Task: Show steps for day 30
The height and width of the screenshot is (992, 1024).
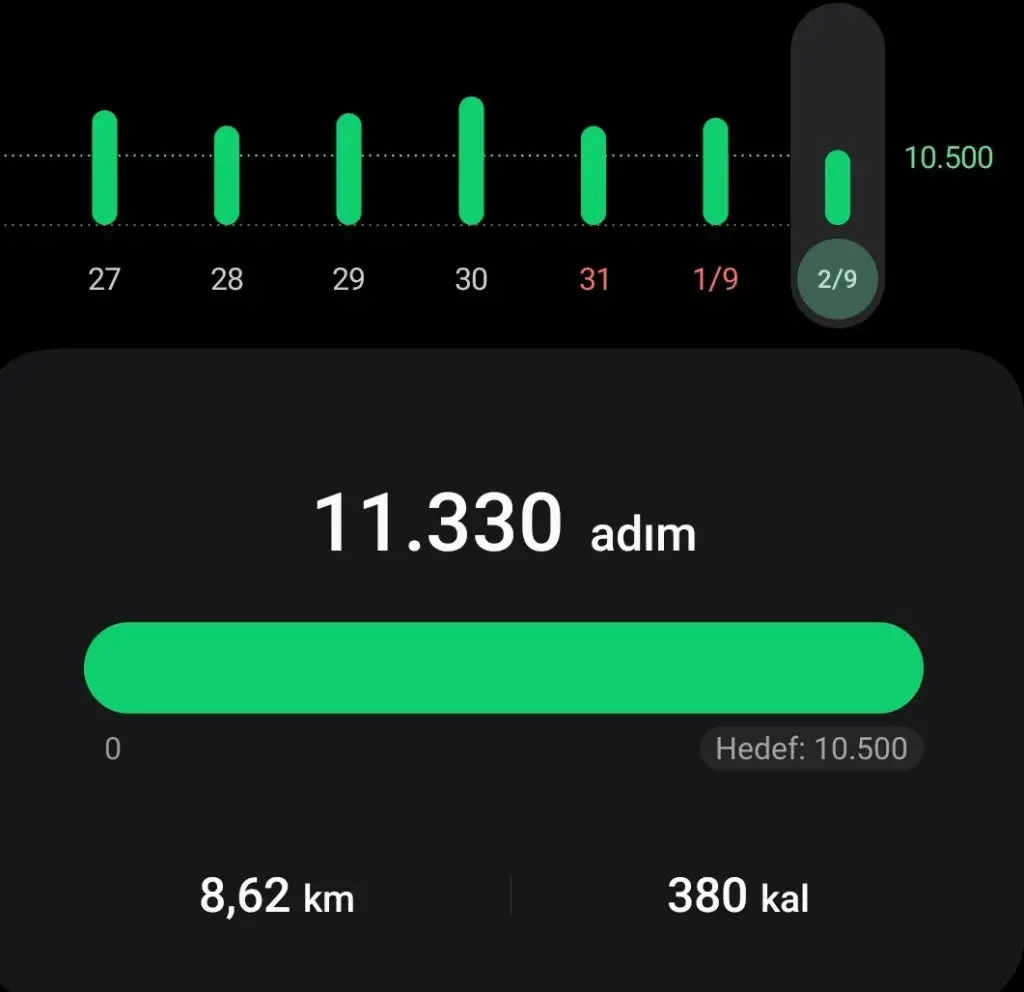Action: point(471,161)
